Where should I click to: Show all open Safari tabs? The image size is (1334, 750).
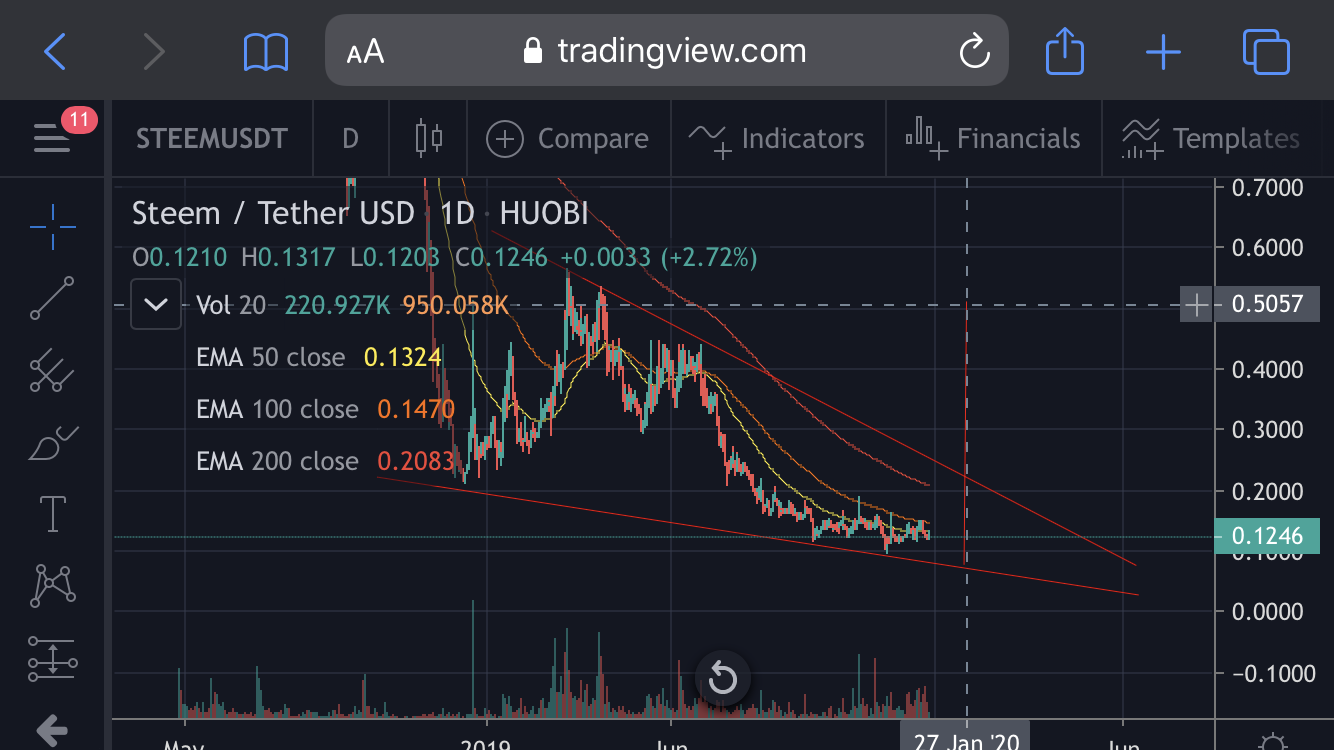pyautogui.click(x=1266, y=51)
